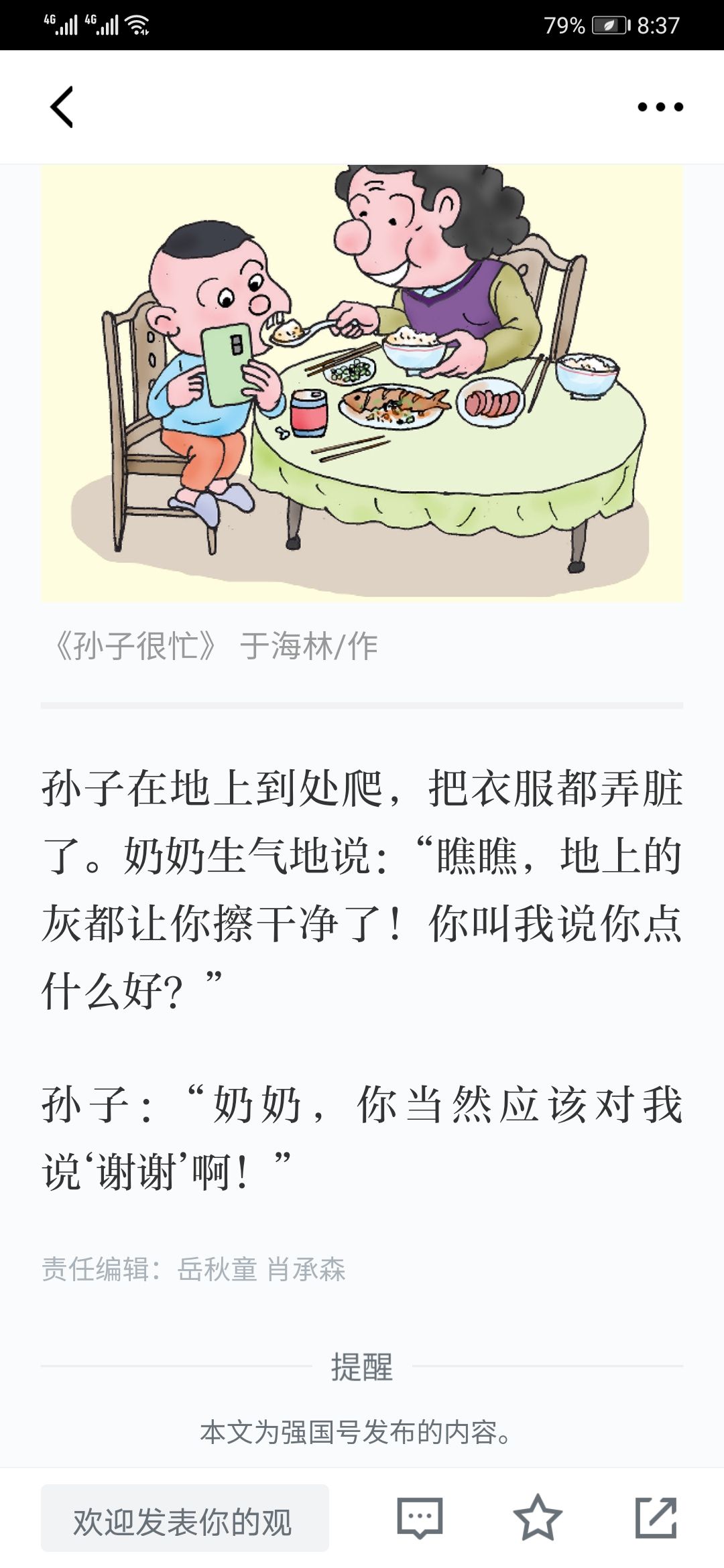The height and width of the screenshot is (1568, 724).
Task: Favorite this article with the star
Action: (x=537, y=1518)
